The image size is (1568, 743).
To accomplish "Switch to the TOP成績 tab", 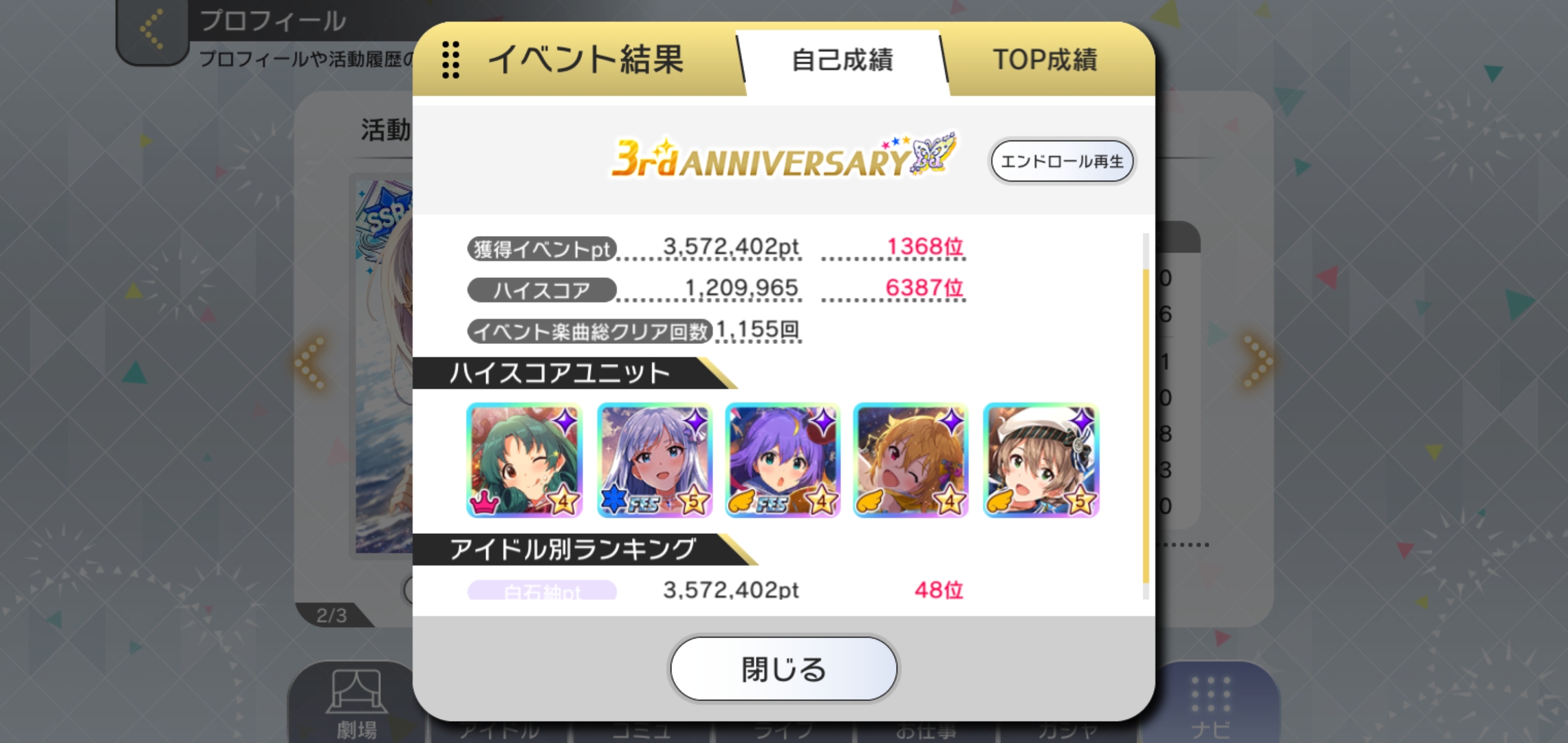I will [x=1044, y=61].
